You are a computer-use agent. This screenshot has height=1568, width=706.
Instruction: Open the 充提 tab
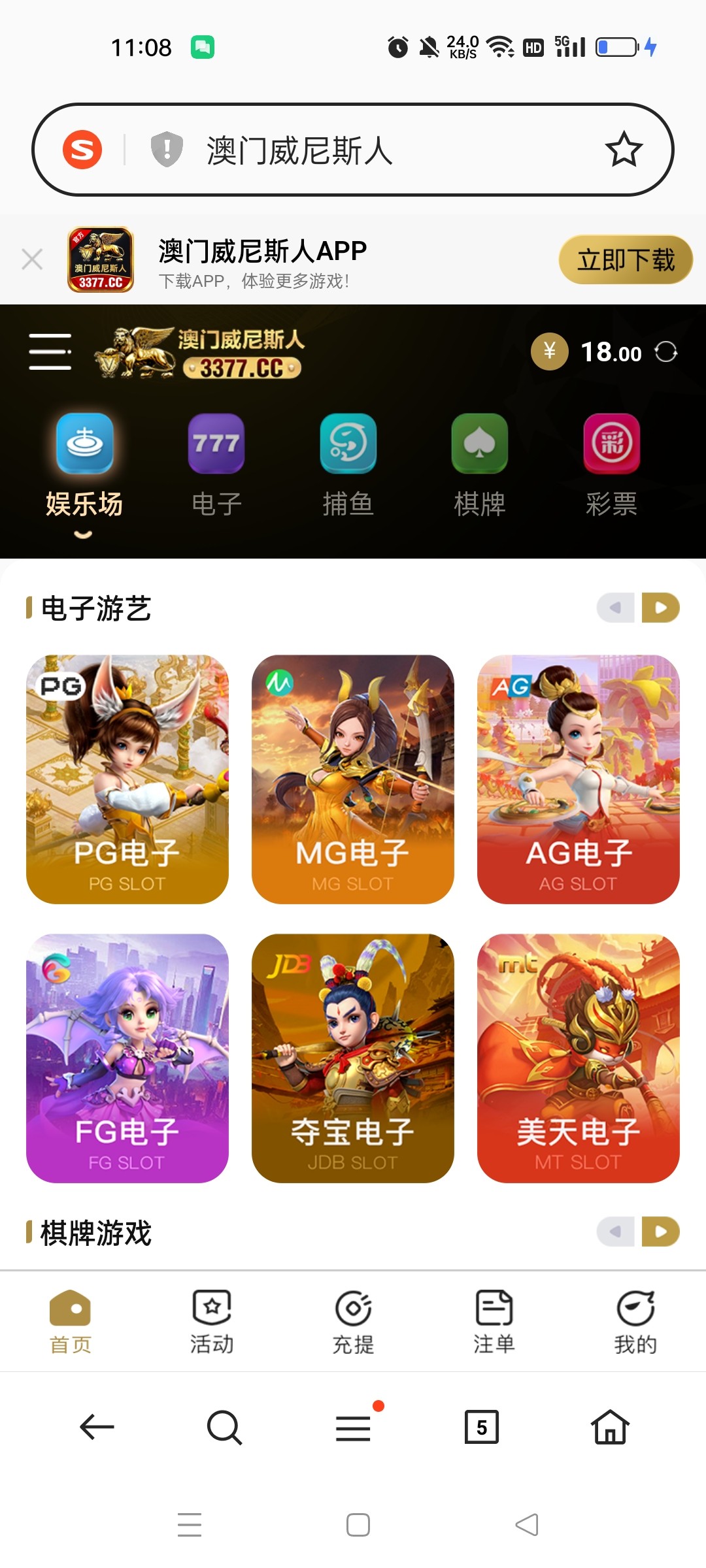(x=353, y=1322)
